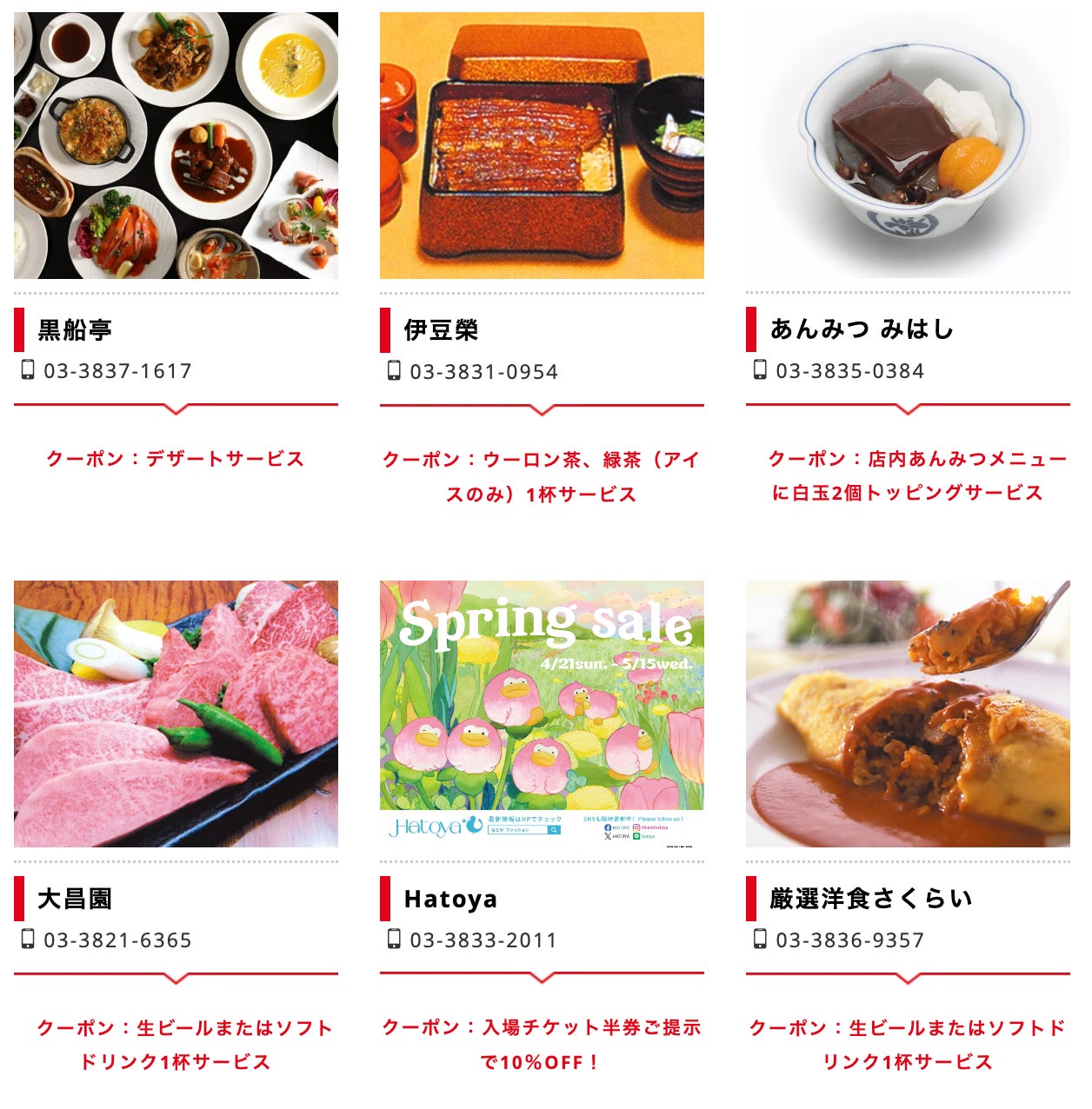Call あんみつ みはし at 03-3835-0384
The height and width of the screenshot is (1109, 1092).
pyautogui.click(x=849, y=371)
